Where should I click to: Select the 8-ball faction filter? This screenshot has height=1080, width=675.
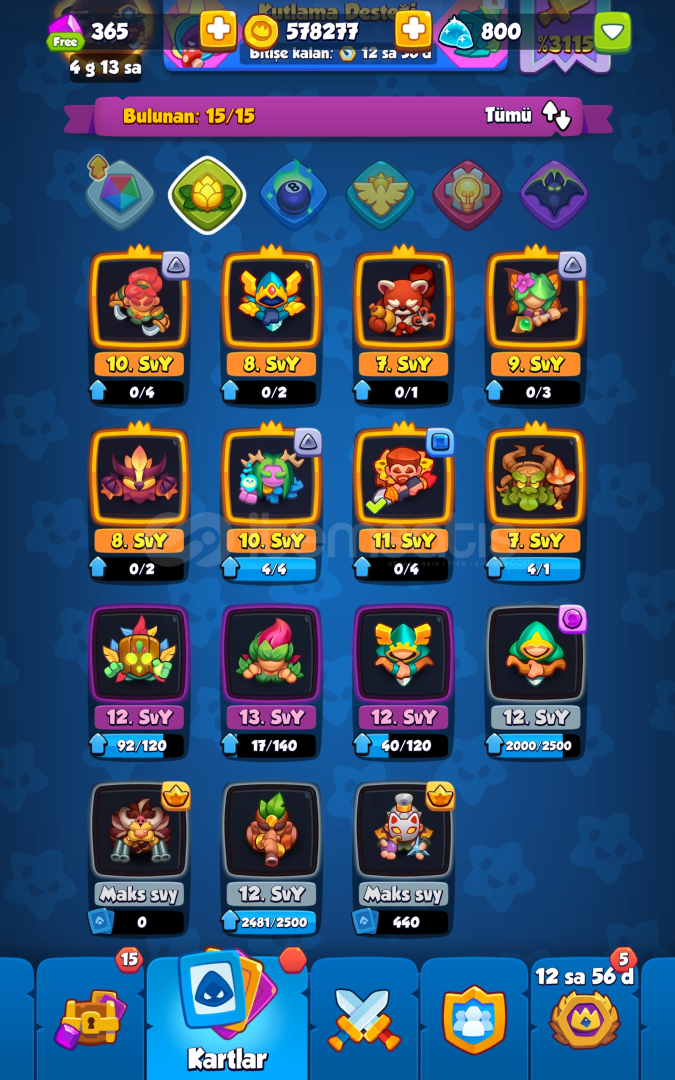pyautogui.click(x=294, y=195)
